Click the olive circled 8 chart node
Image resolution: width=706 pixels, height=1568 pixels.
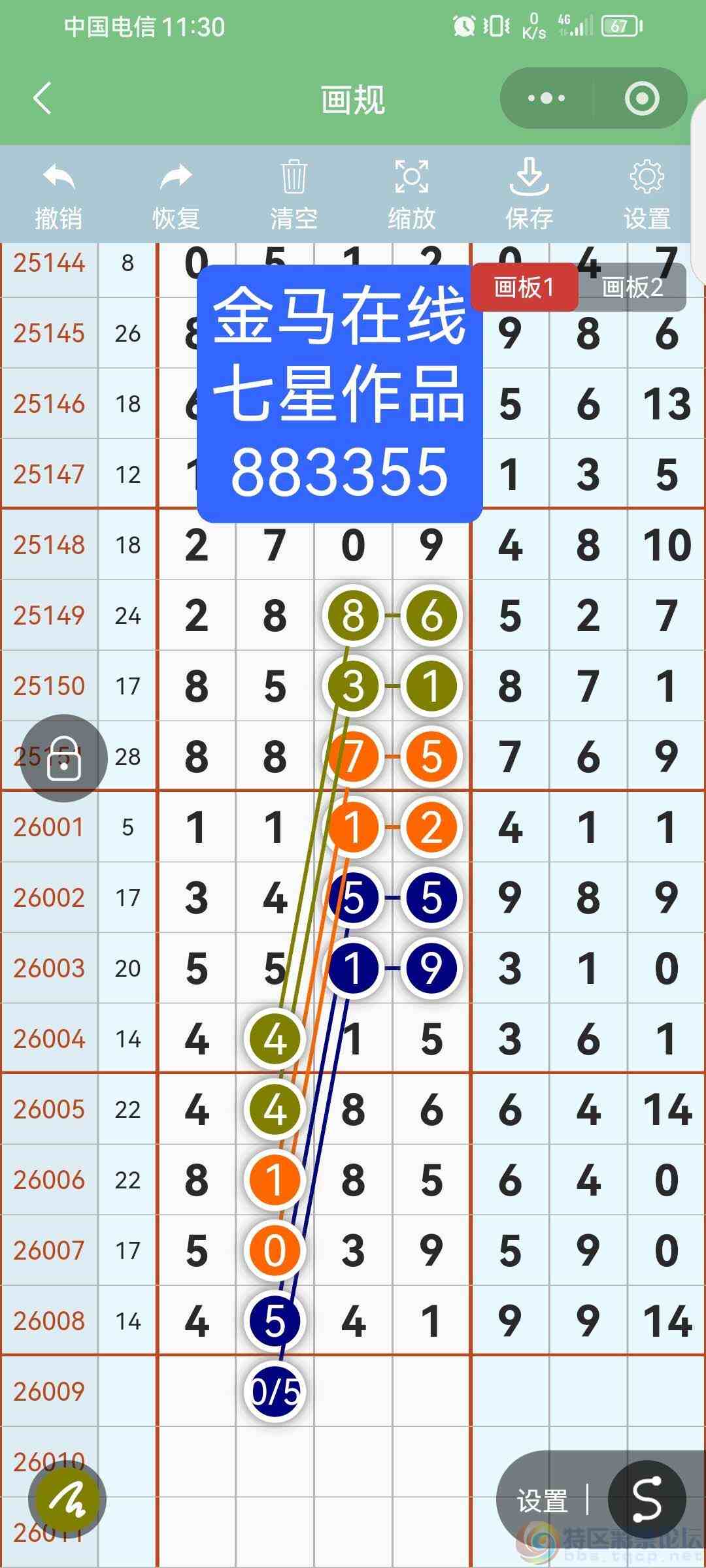coord(353,614)
